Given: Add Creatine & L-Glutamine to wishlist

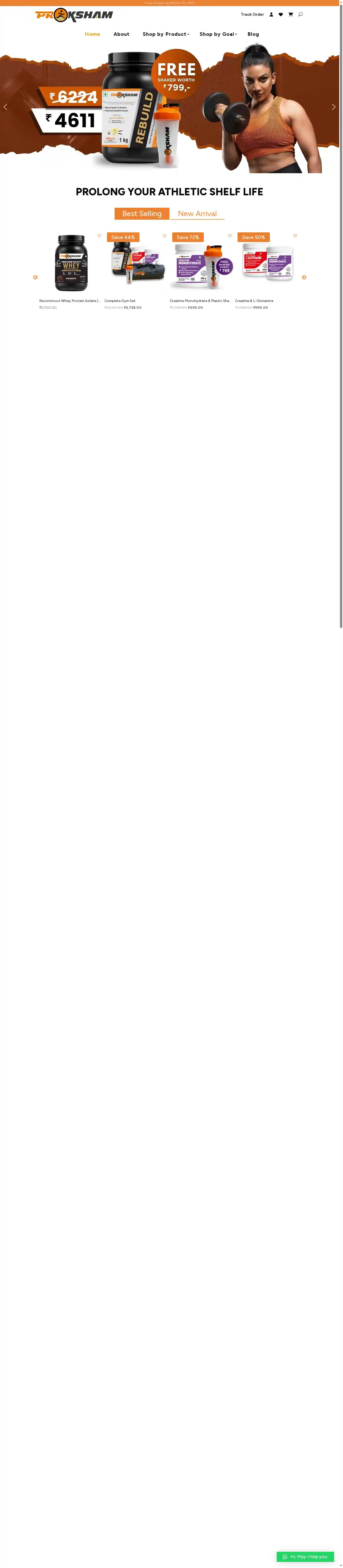Looking at the screenshot, I should pyautogui.click(x=295, y=236).
